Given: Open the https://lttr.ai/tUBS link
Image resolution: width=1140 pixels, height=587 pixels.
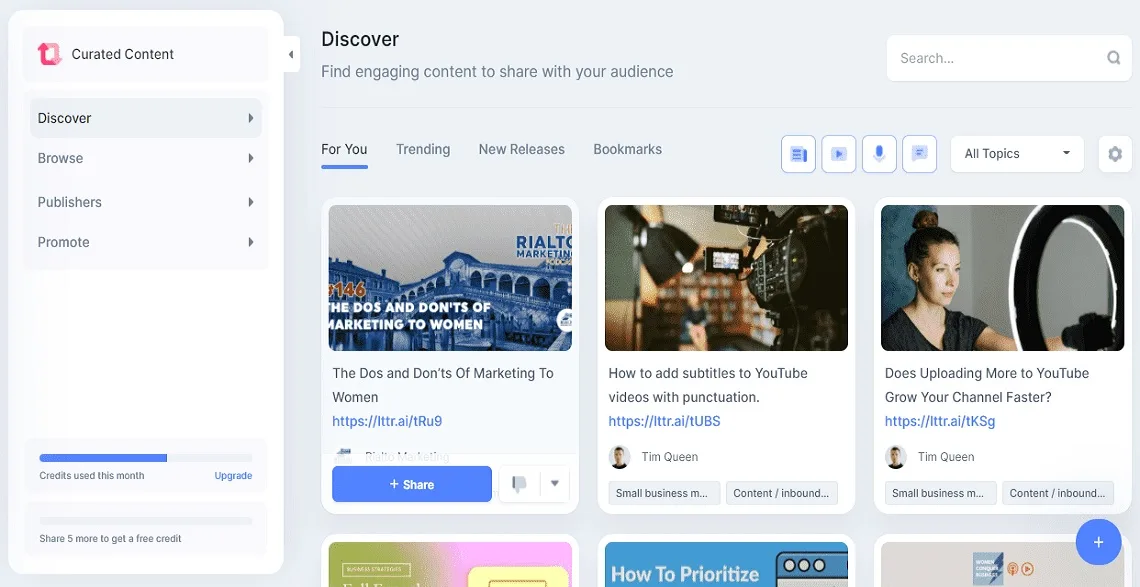Looking at the screenshot, I should pyautogui.click(x=664, y=421).
